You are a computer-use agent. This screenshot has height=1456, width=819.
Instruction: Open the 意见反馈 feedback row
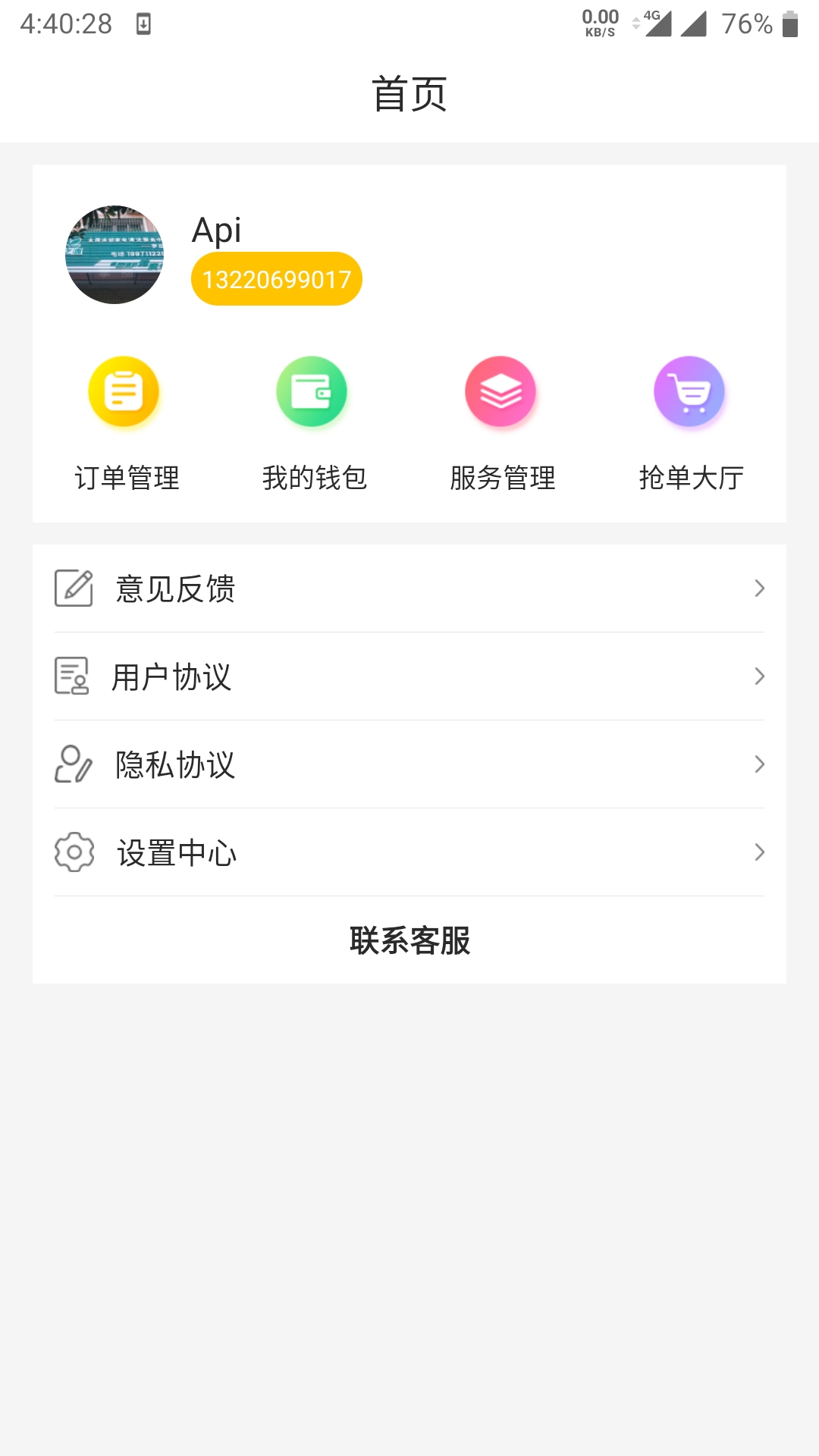click(x=409, y=588)
